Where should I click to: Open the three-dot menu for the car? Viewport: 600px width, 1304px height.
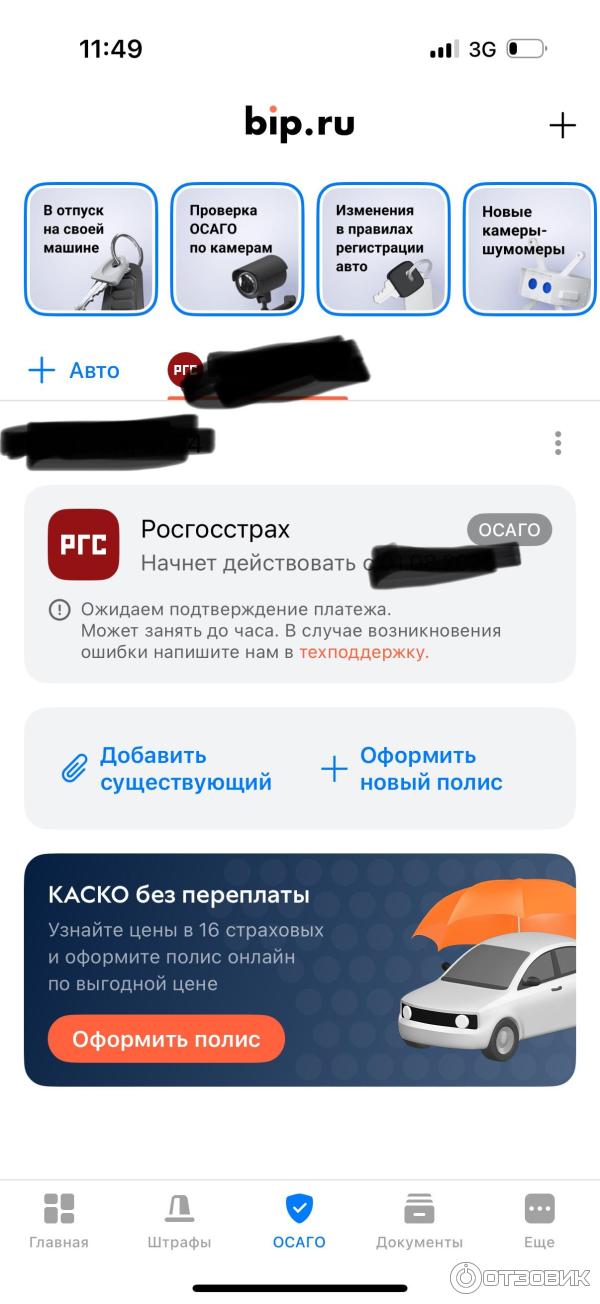557,443
